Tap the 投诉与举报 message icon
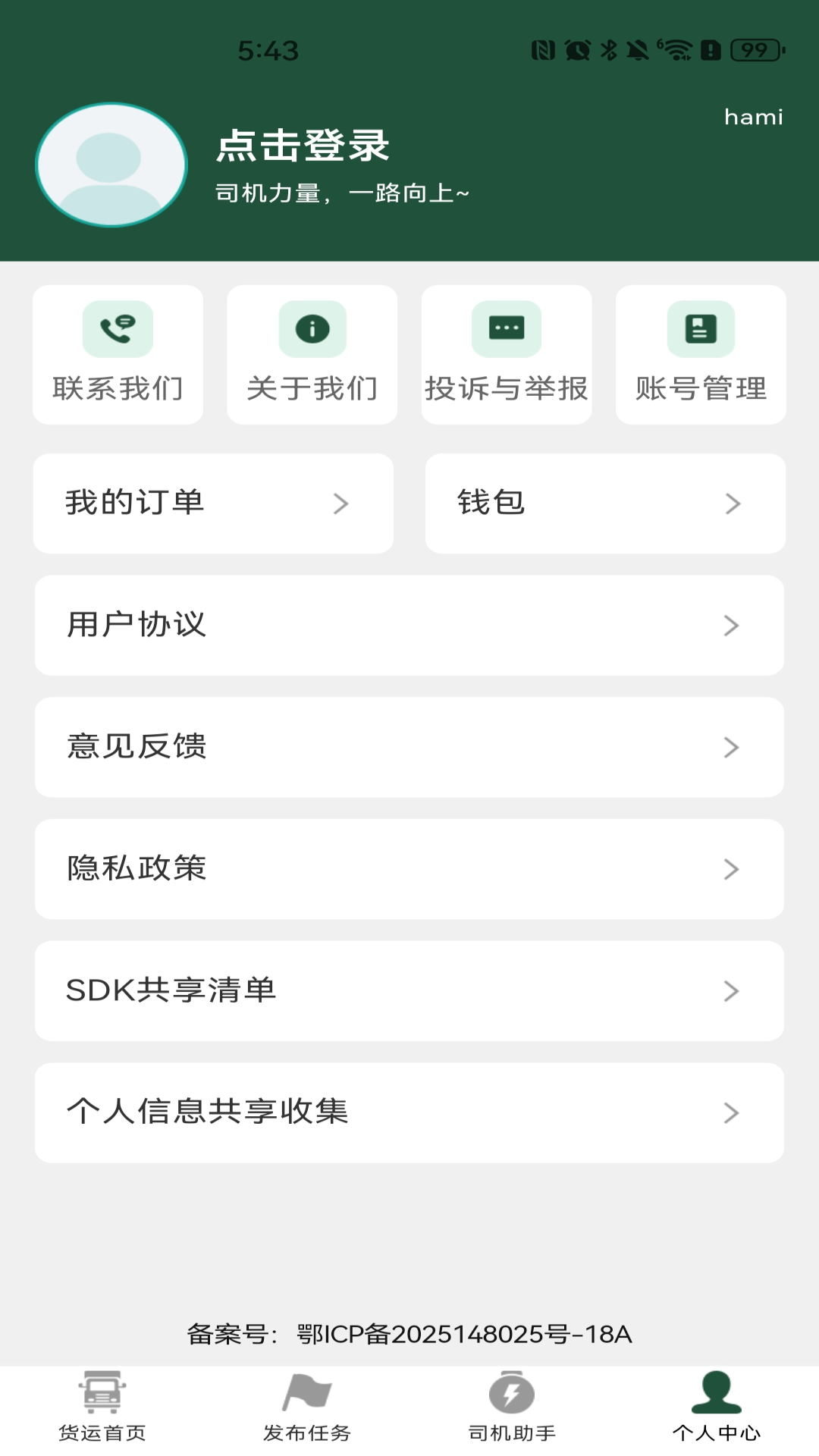This screenshot has width=819, height=1456. [506, 328]
